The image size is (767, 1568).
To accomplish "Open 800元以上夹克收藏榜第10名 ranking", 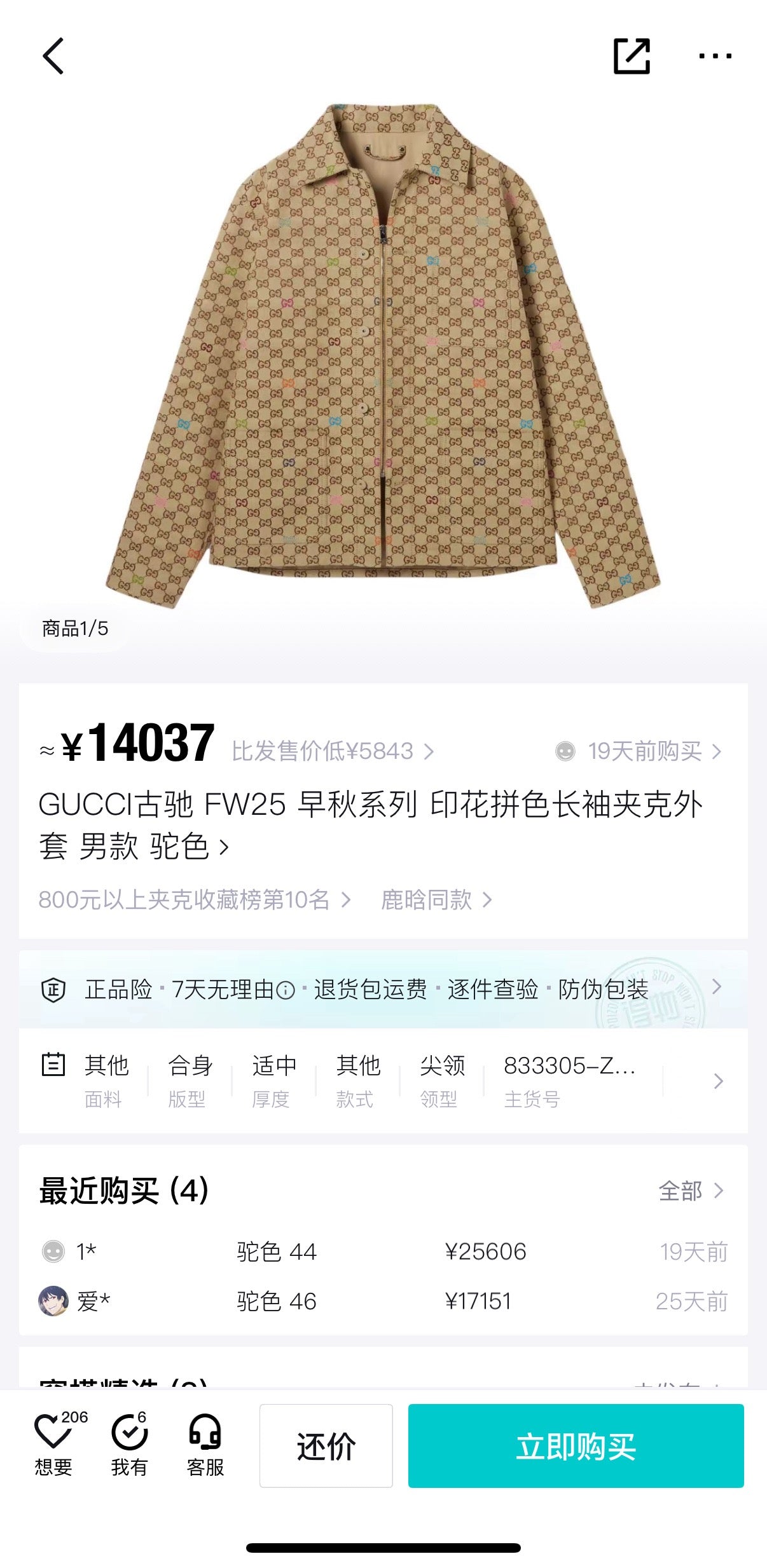I will point(193,899).
